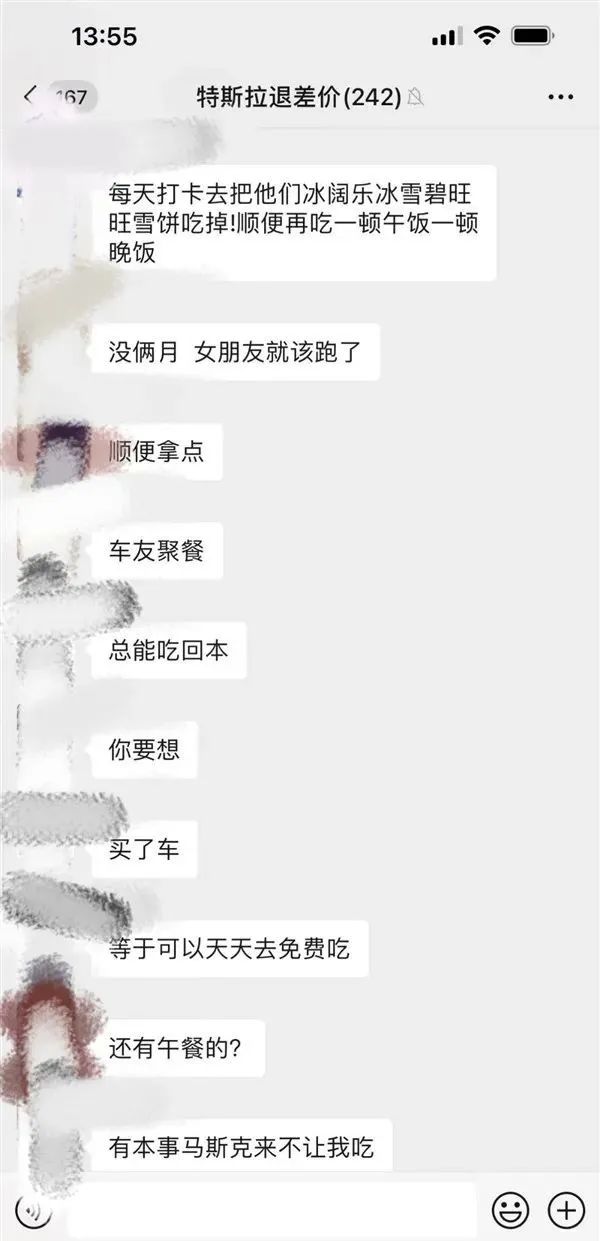The width and height of the screenshot is (600, 1241).
Task: Go back to the chat list
Action: tap(32, 97)
